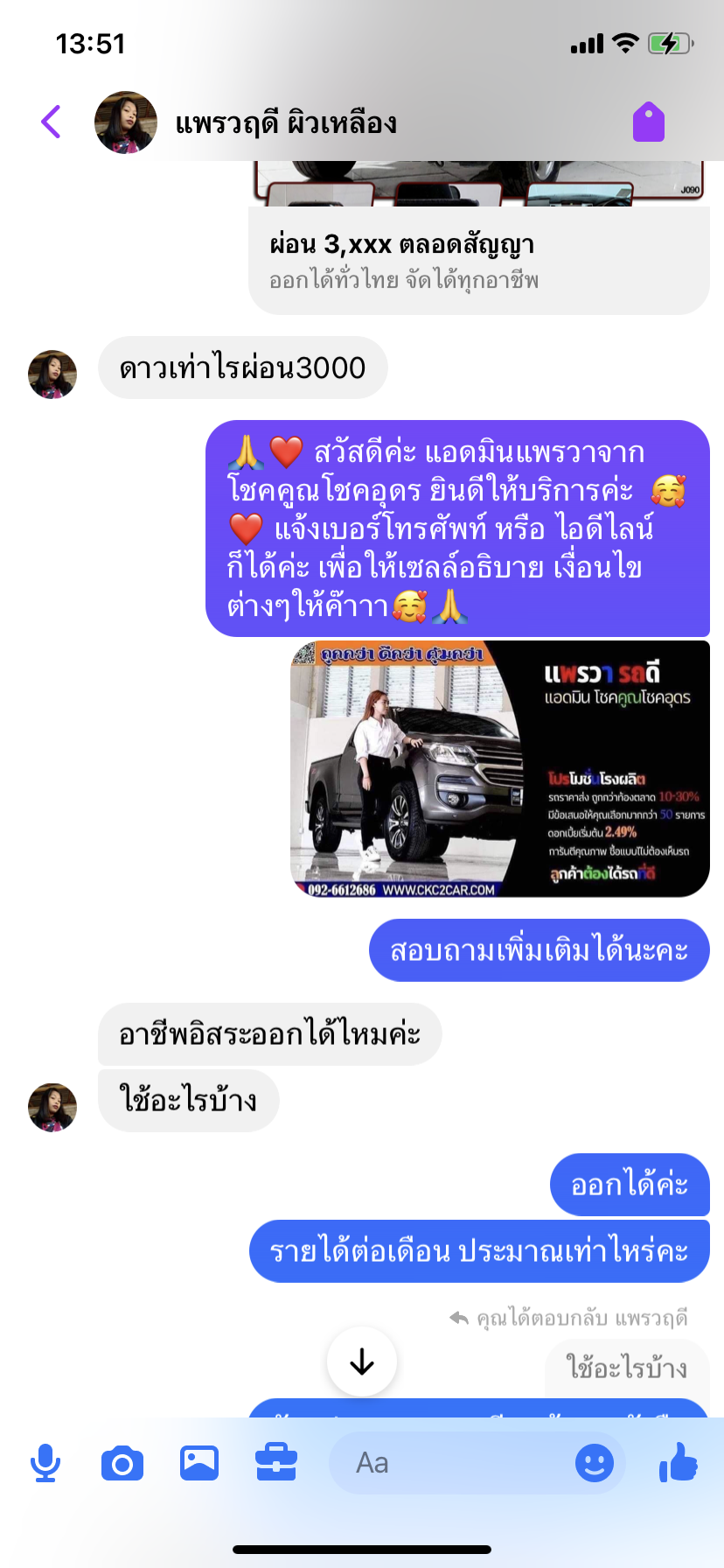Open the ผ่อน 3,xxx ตลอดสัญญา ad card
Viewport: 724px width, 1568px height.
[479, 261]
